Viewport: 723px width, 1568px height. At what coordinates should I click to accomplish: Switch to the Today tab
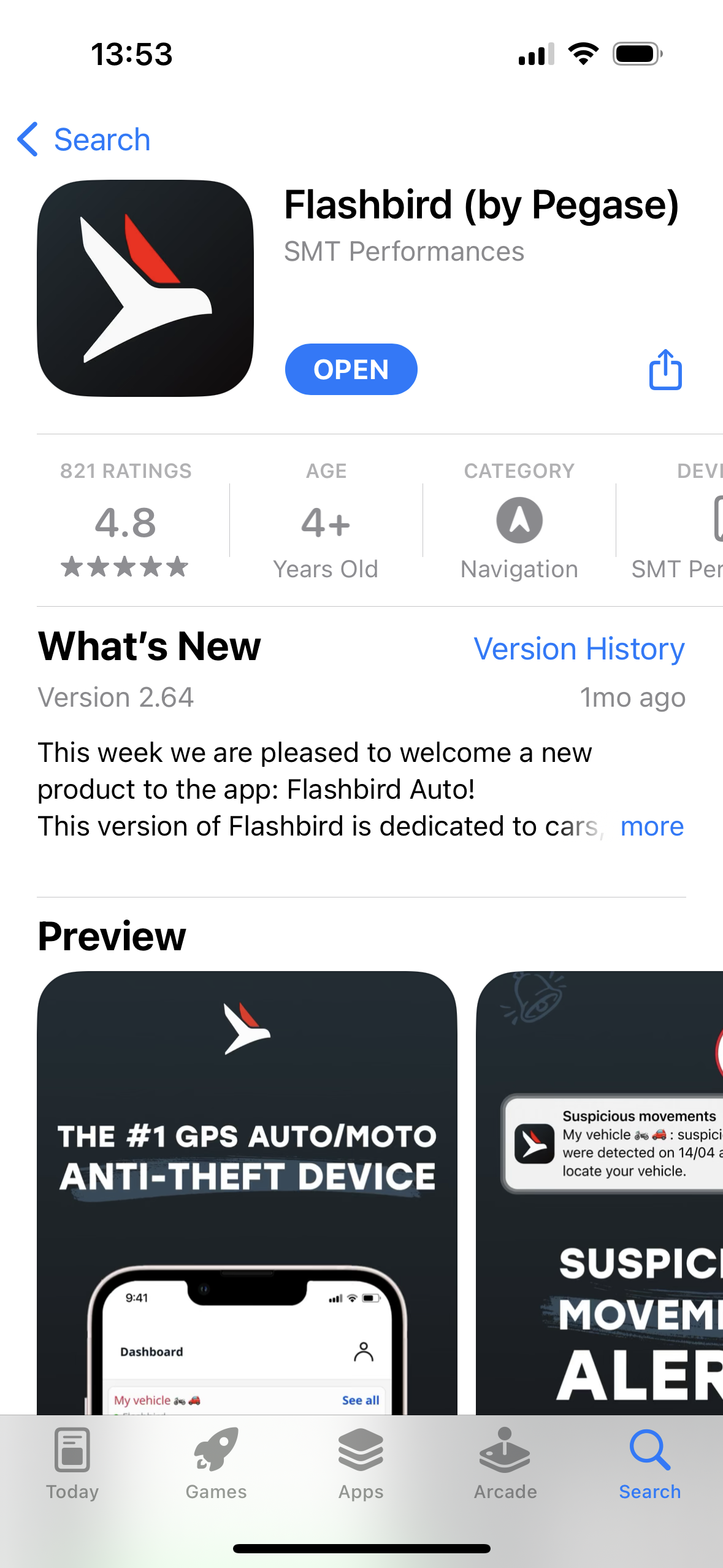[72, 1463]
